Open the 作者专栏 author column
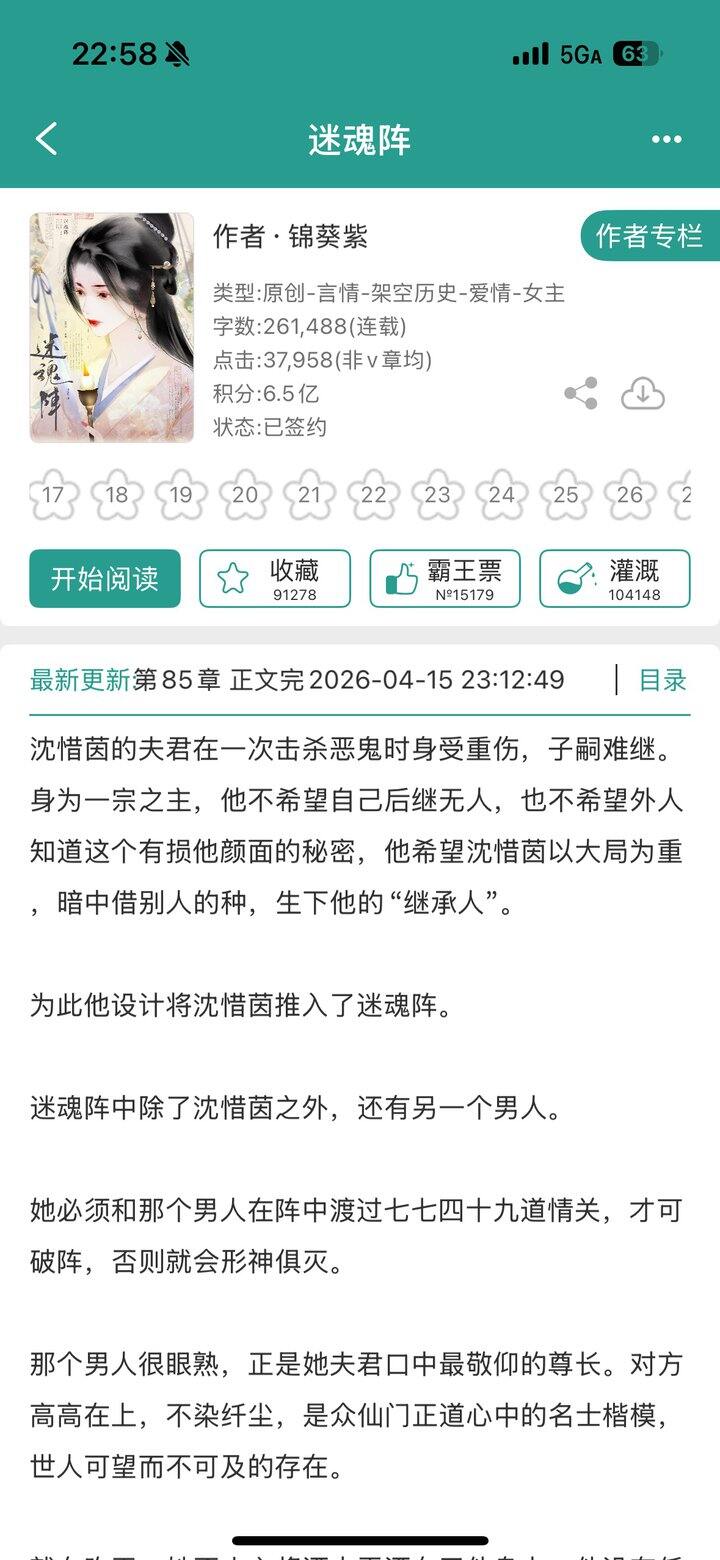Viewport: 720px width, 1560px height. [648, 237]
